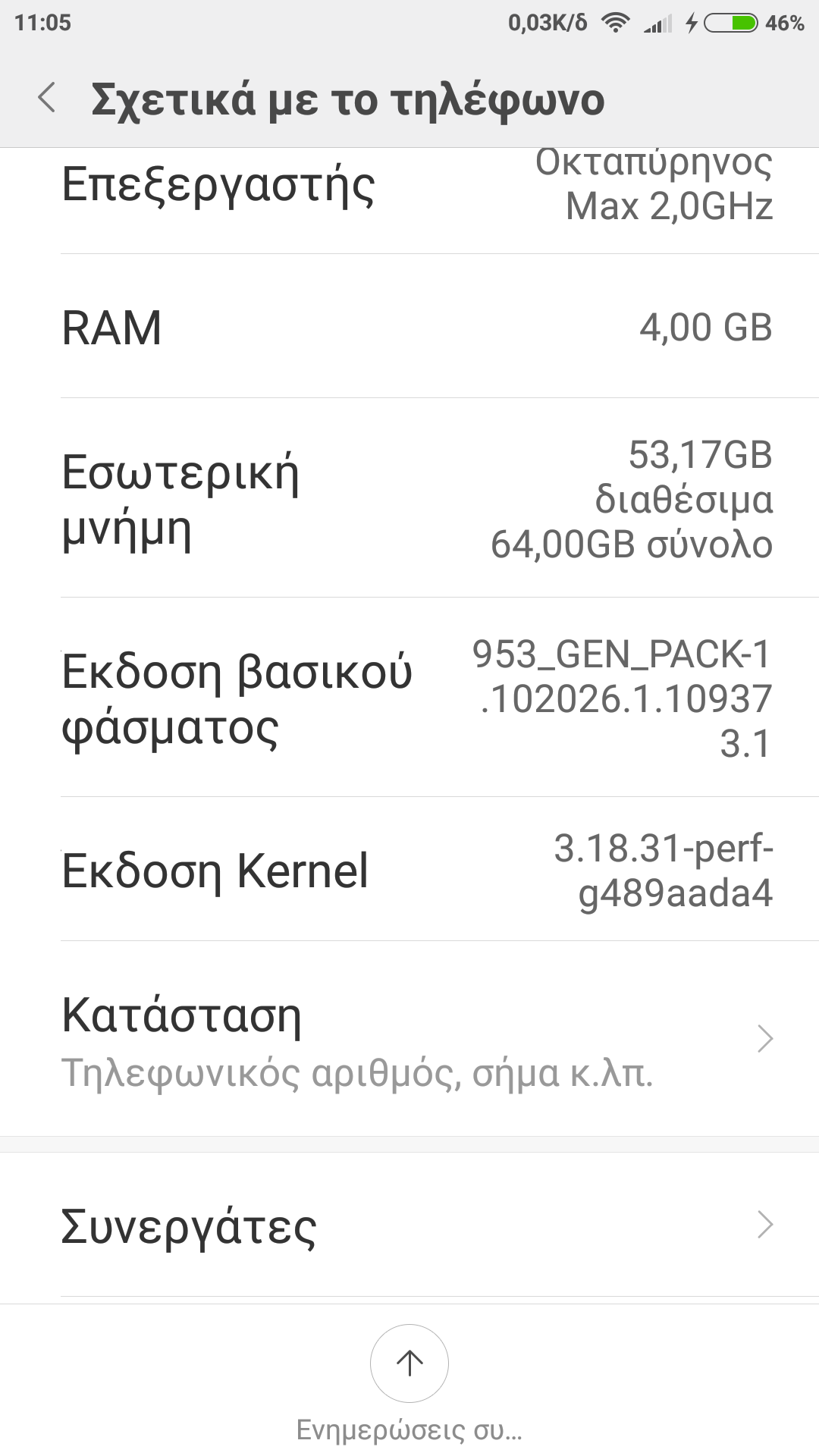Open the Κατάσταση row
Screen dimensions: 819x1456
(409, 1039)
